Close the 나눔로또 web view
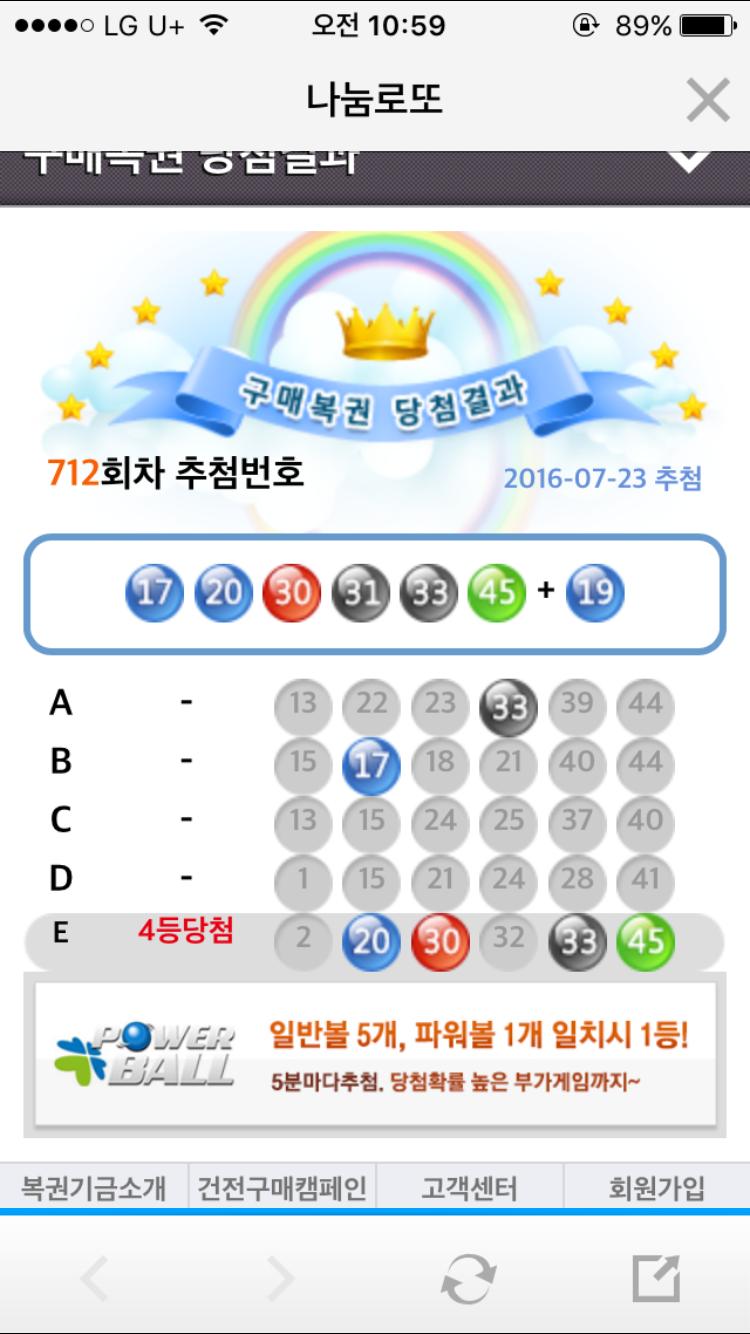The height and width of the screenshot is (1334, 750). coord(707,100)
